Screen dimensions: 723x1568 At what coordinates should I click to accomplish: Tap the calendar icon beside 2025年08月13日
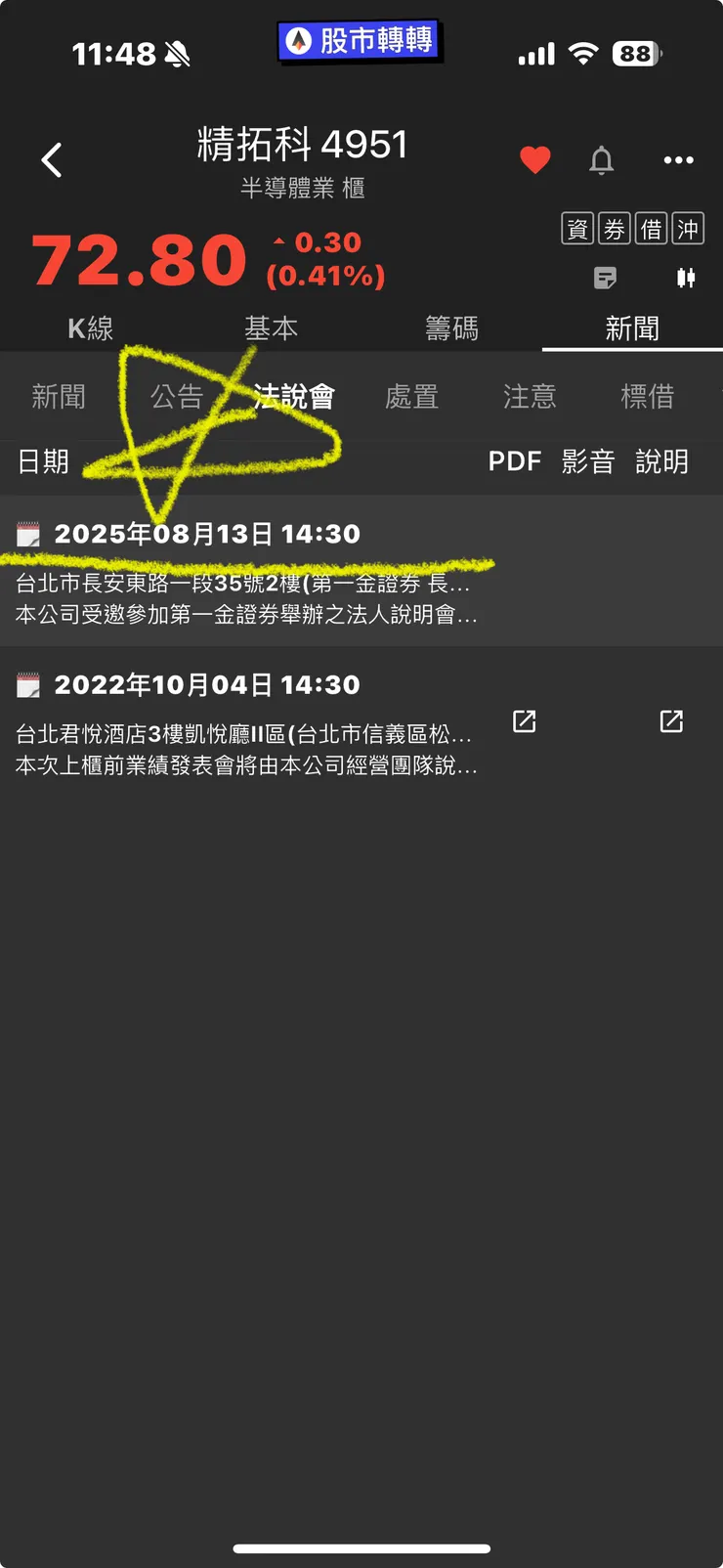(x=28, y=534)
